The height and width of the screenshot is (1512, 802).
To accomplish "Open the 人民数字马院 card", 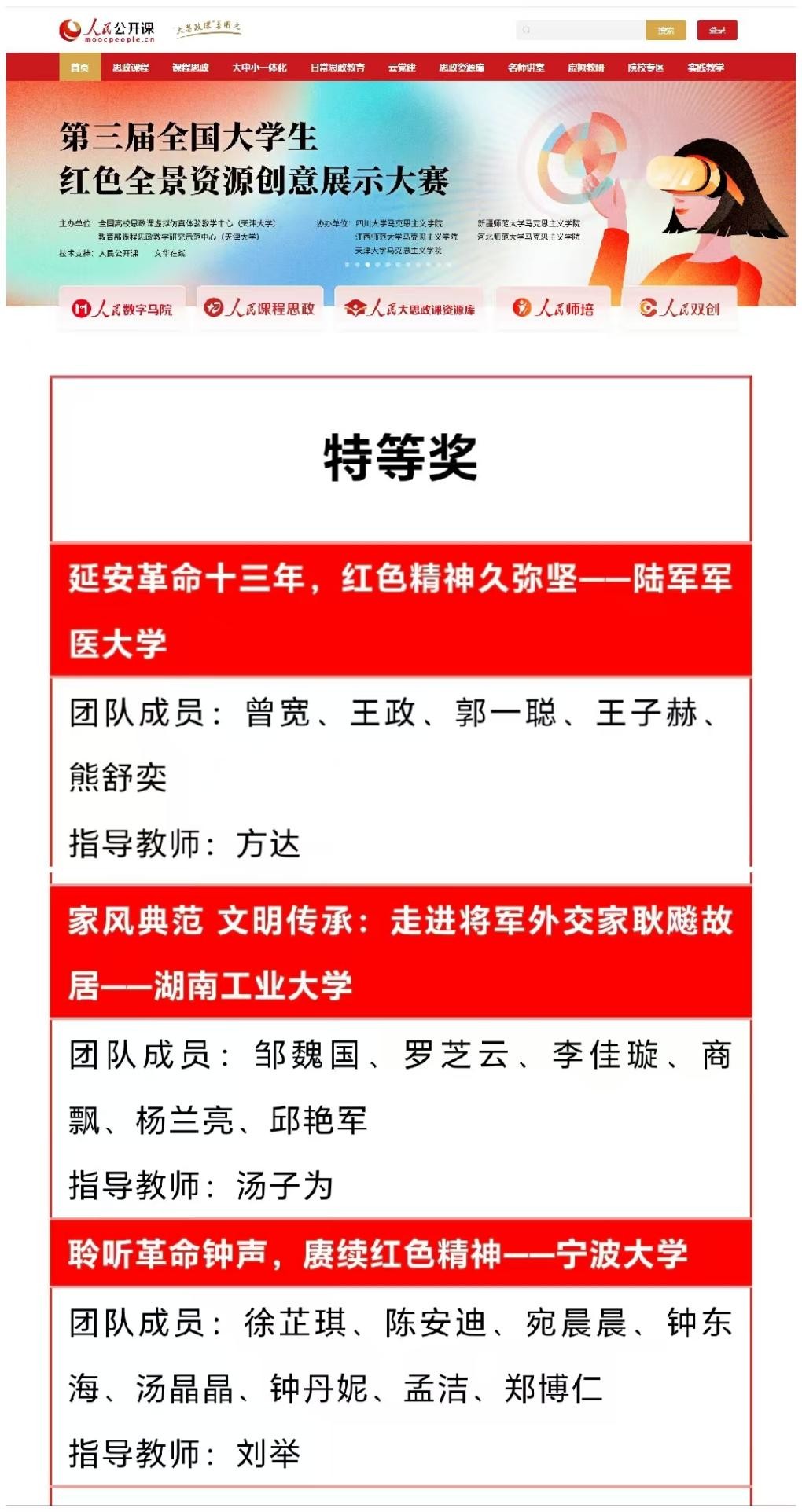I will coord(122,309).
